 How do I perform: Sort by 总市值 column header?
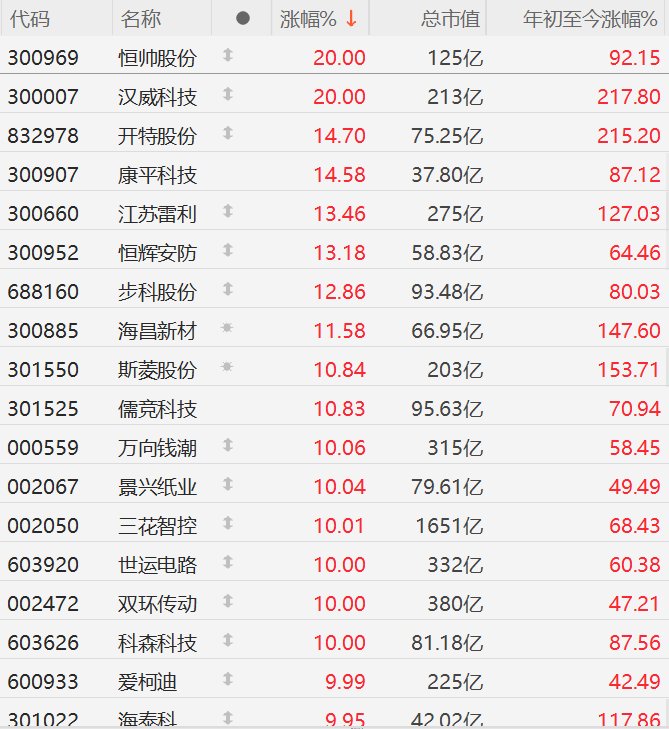(428, 19)
